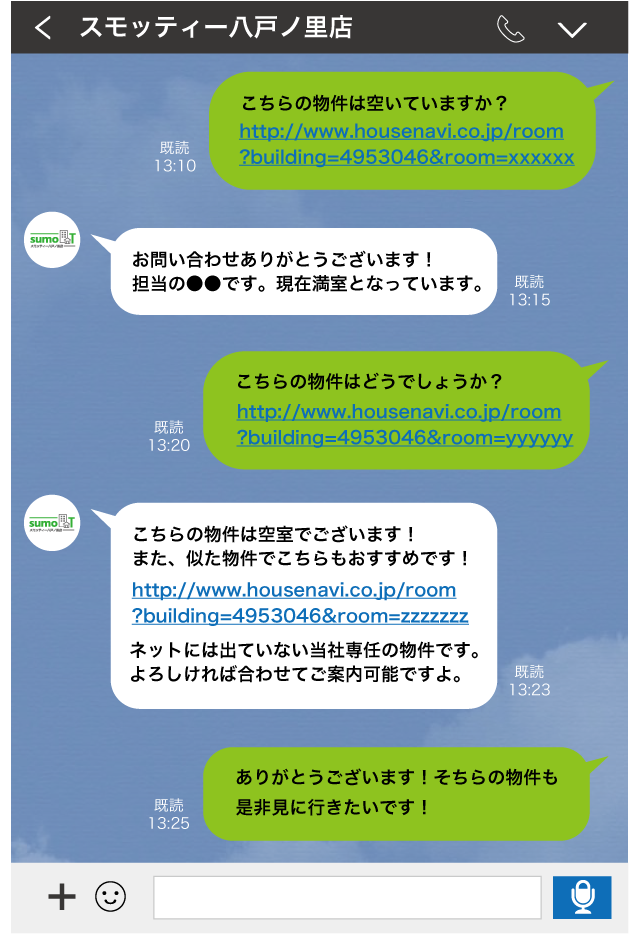Open the housenavi link ending in room=yyyyyy
Image resolution: width=634 pixels, height=942 pixels.
(404, 425)
